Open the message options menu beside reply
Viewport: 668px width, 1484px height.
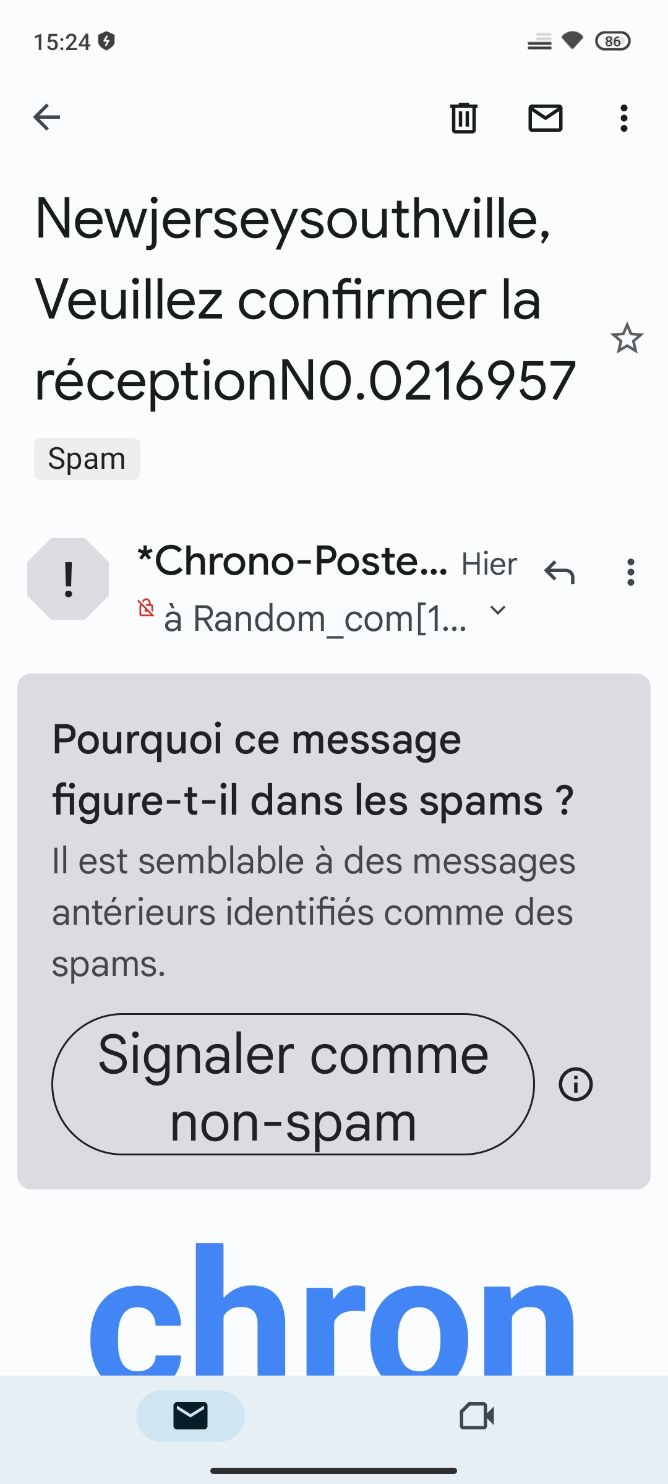630,572
